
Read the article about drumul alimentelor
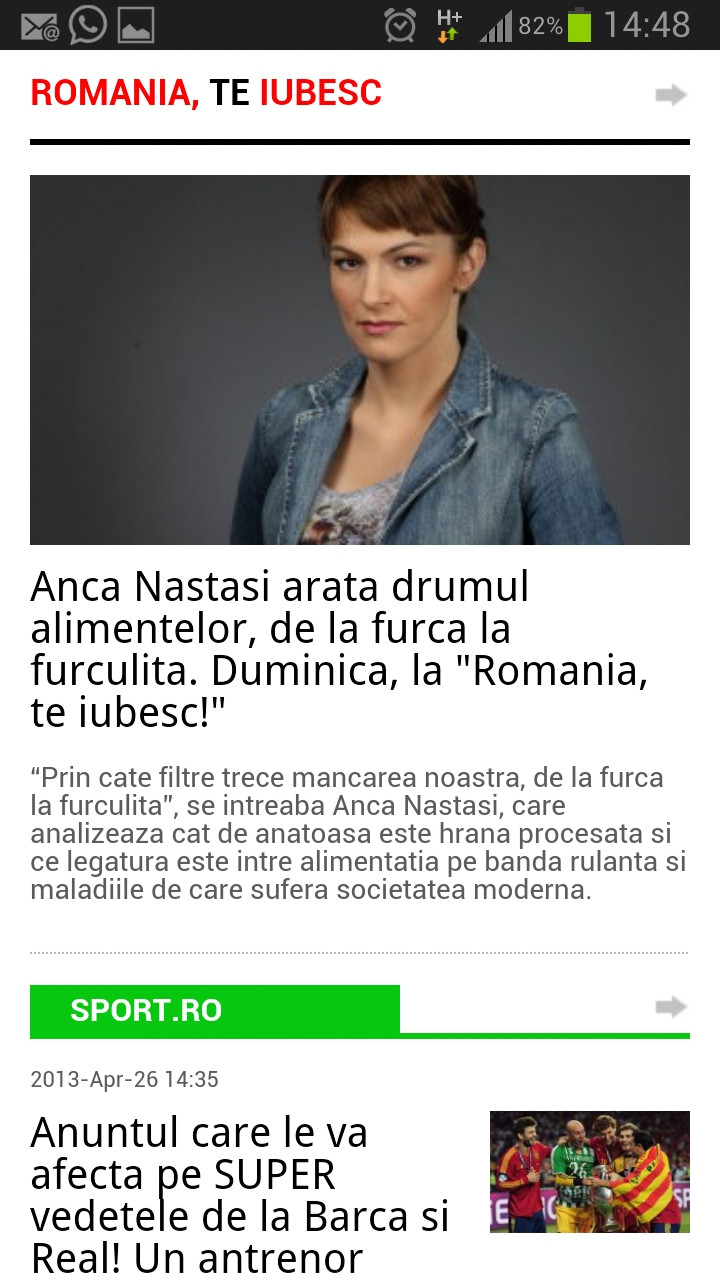tap(340, 649)
